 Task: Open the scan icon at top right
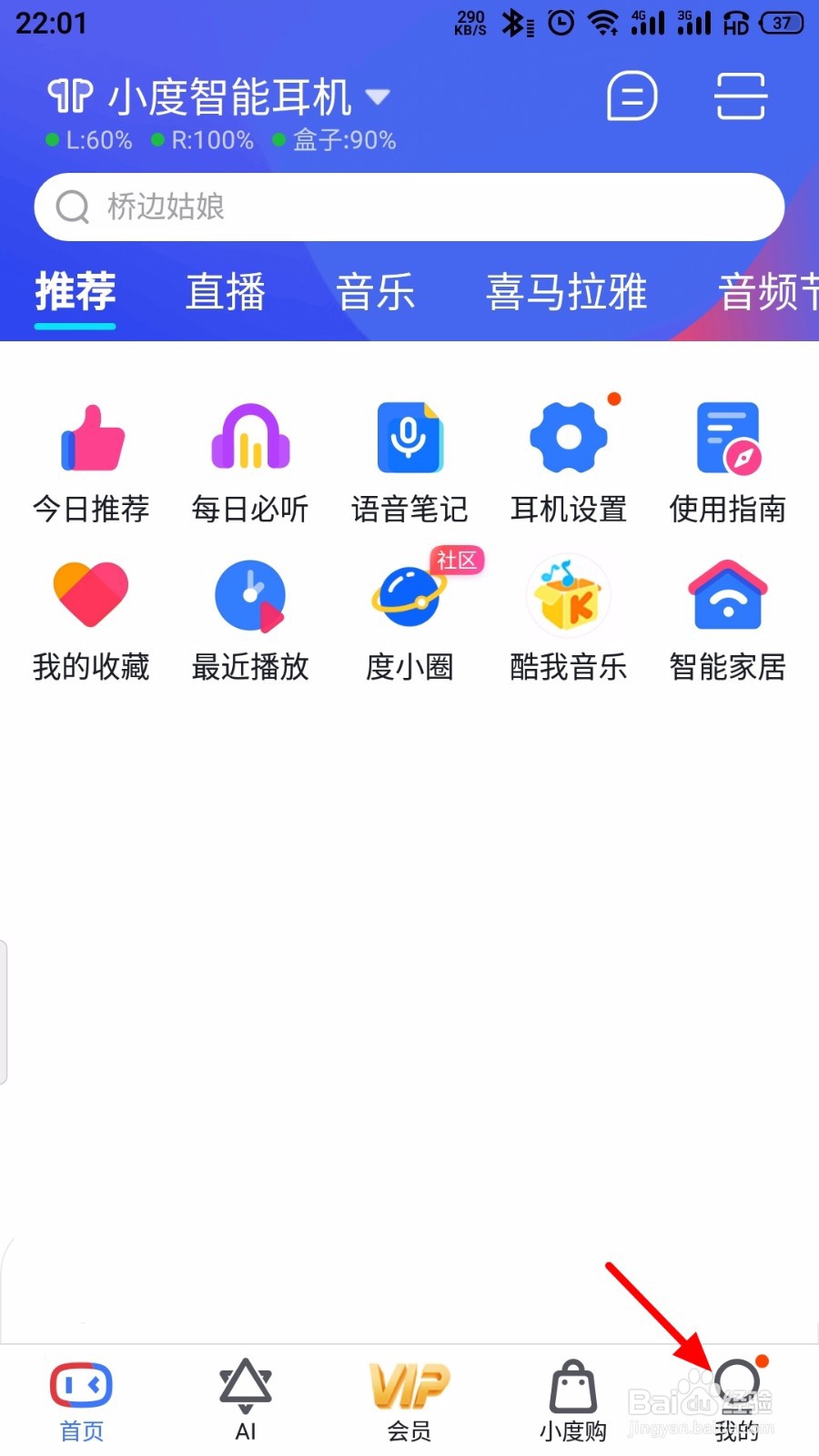point(740,96)
